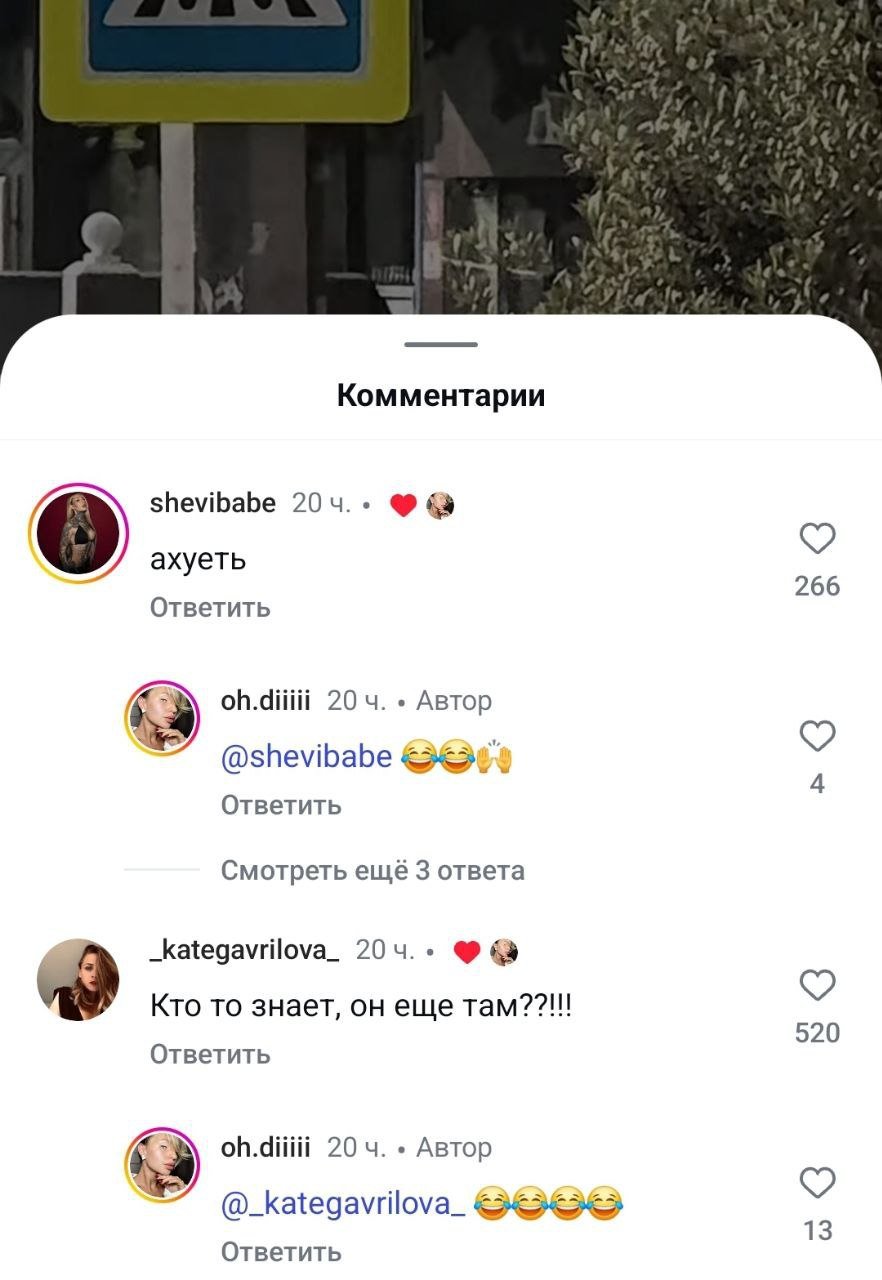Like shevibabe's comment
This screenshot has height=1280, width=882.
(817, 540)
